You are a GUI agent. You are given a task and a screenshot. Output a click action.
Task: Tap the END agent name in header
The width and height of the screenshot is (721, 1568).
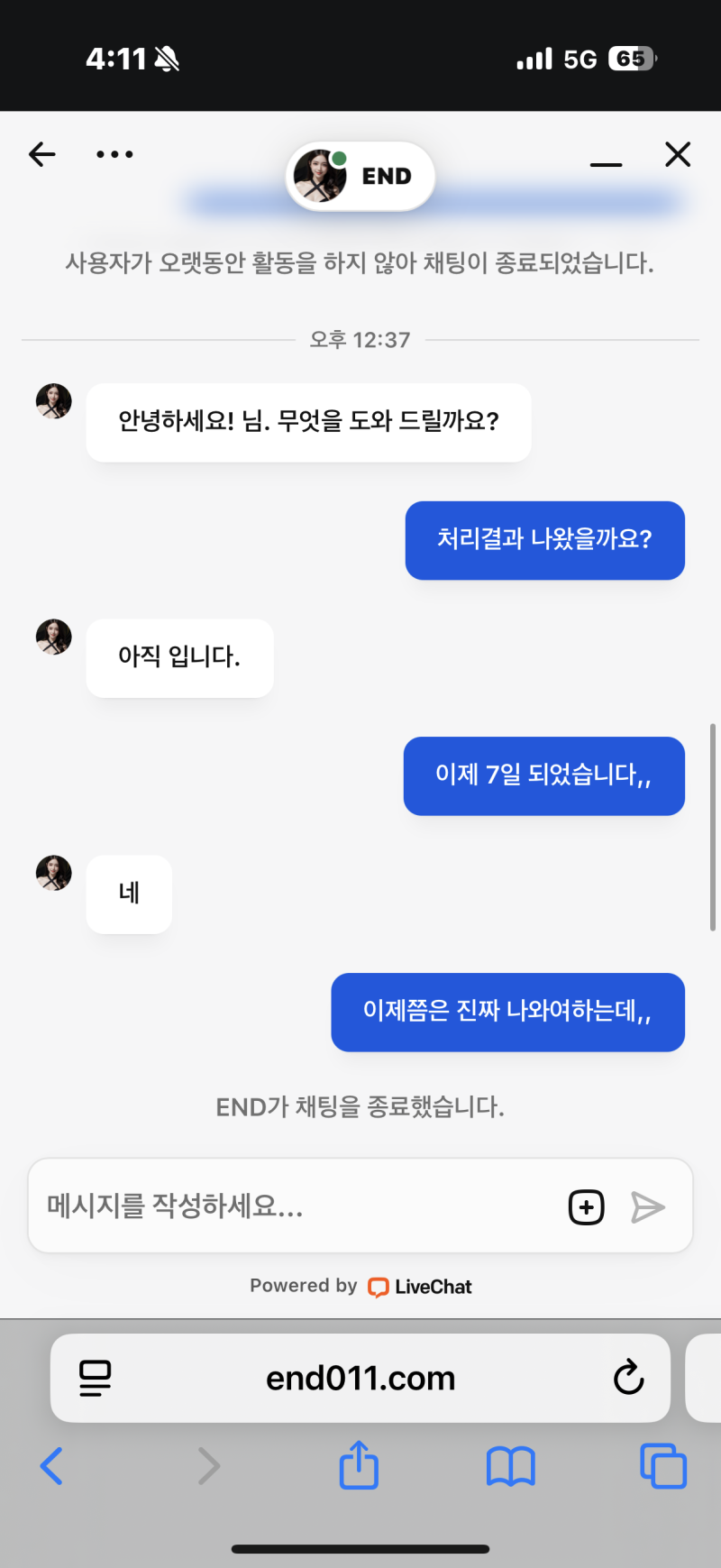click(x=387, y=176)
